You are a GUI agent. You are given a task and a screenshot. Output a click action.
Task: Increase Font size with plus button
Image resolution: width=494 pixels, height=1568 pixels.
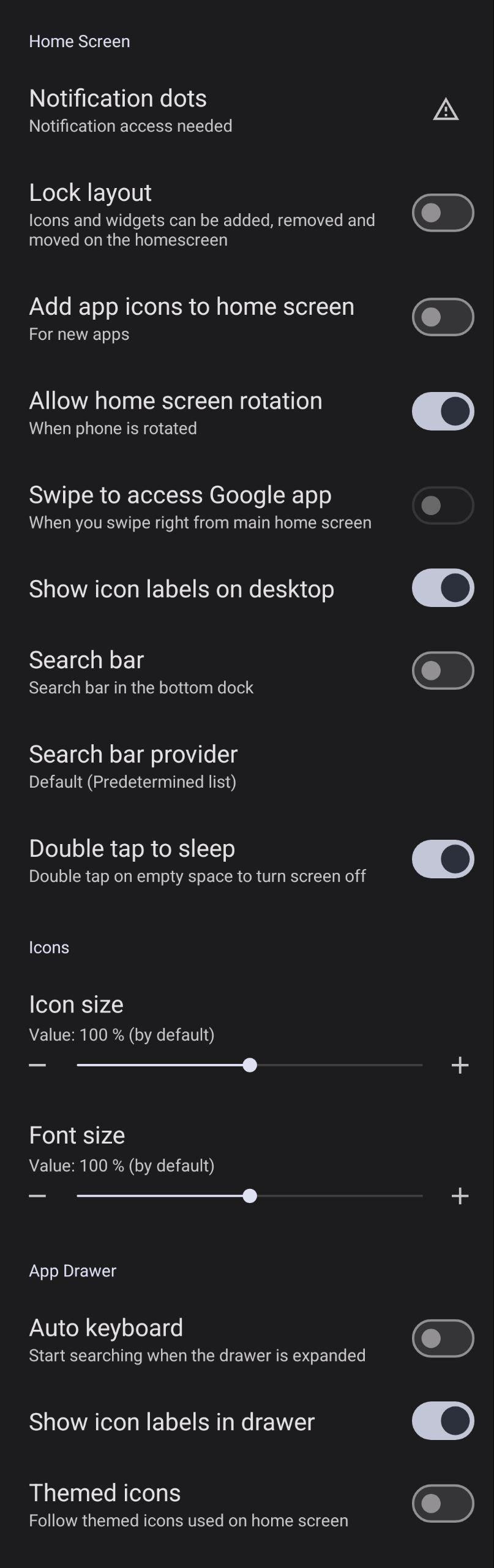[x=460, y=1196]
